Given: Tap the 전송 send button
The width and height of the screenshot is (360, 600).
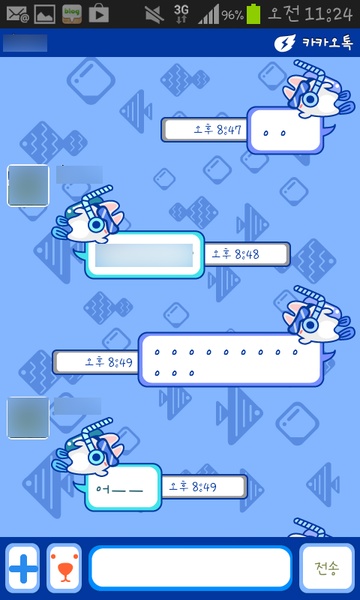Looking at the screenshot, I should pos(327,568).
